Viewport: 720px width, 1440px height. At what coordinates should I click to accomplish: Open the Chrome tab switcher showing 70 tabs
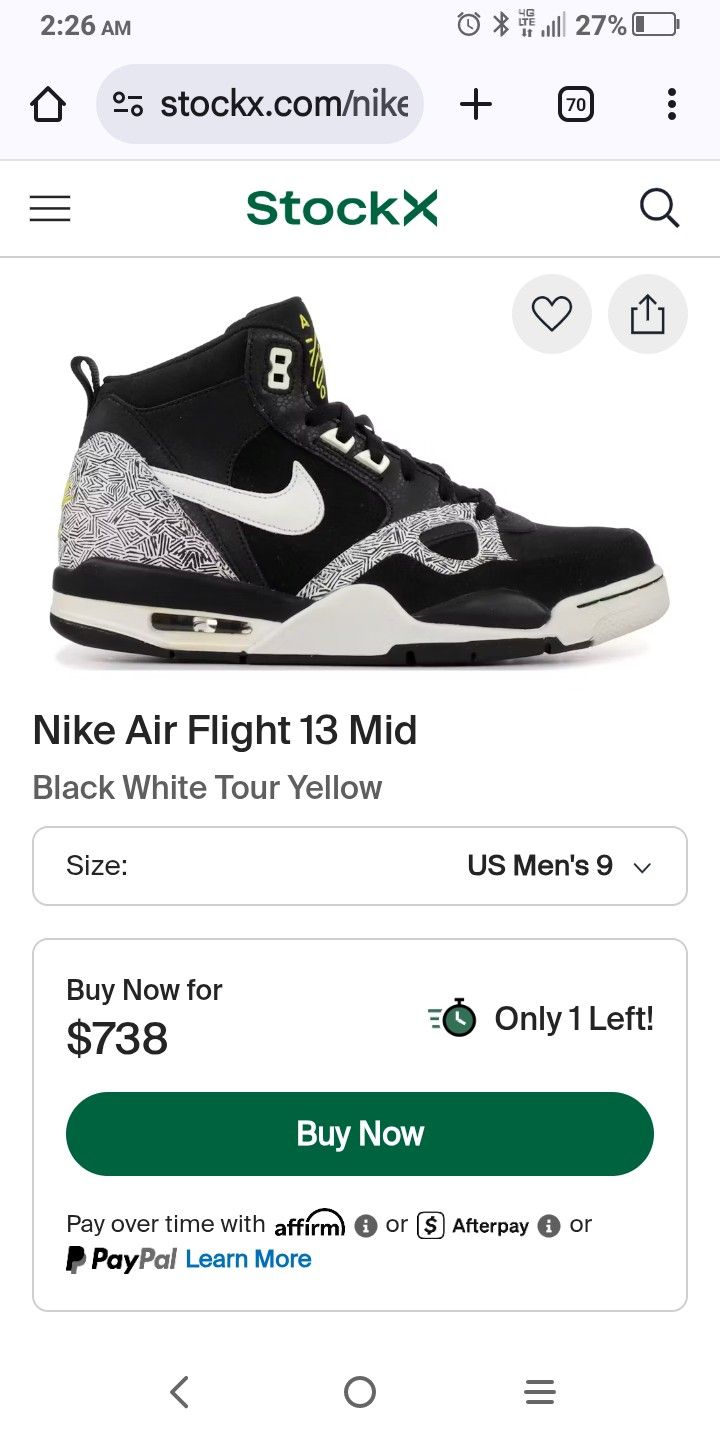575,103
